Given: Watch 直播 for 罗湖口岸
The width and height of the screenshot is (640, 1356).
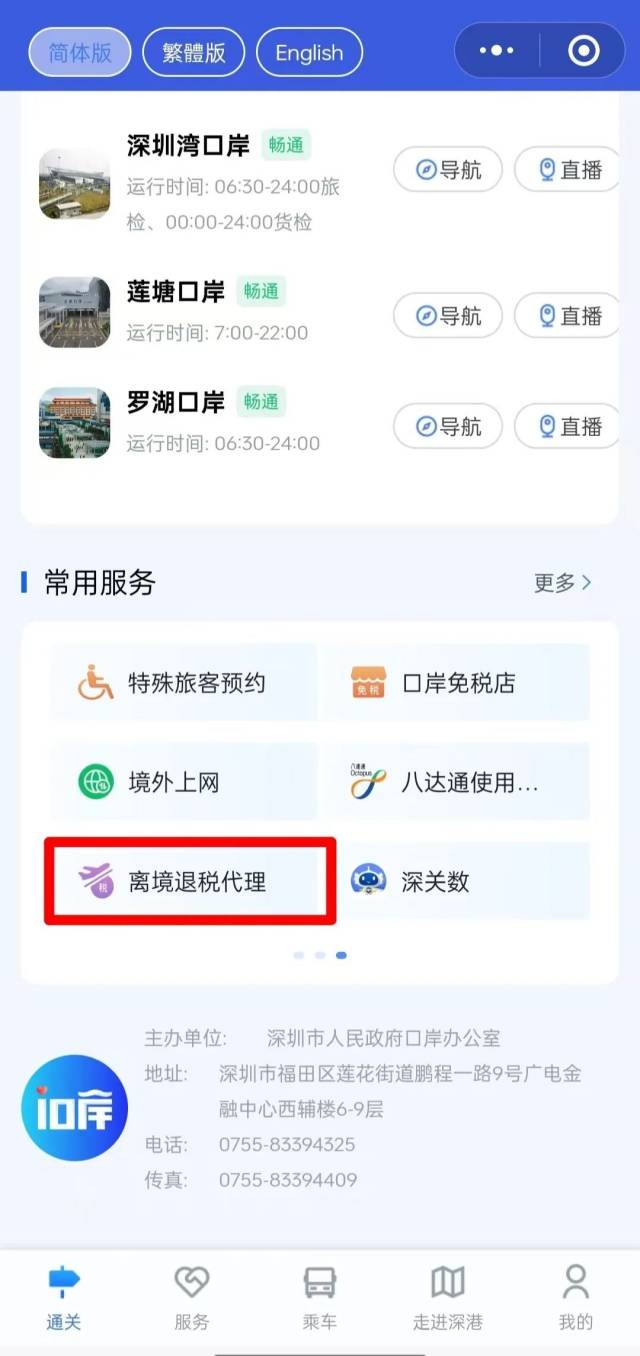Looking at the screenshot, I should (x=570, y=426).
